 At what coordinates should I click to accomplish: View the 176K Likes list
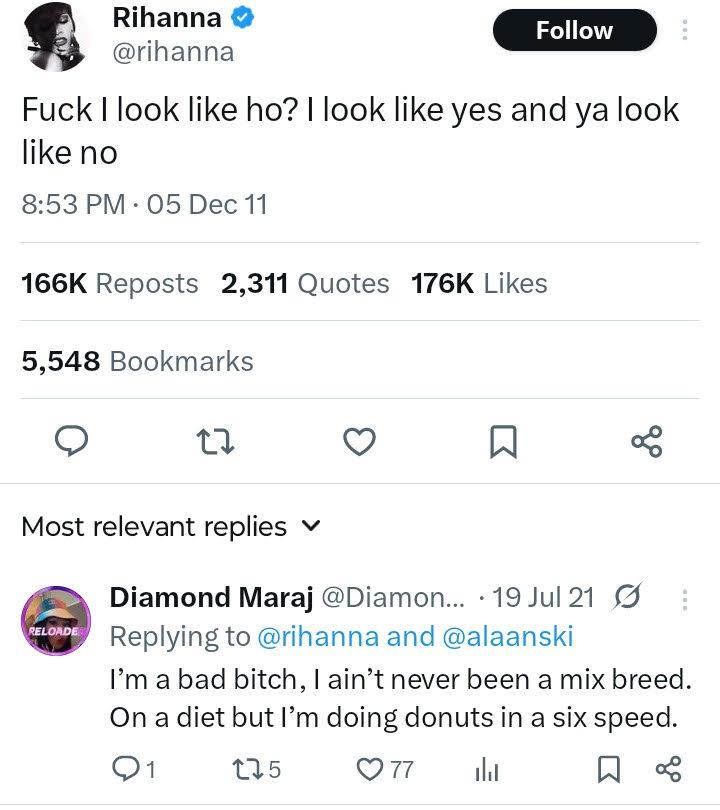point(479,284)
